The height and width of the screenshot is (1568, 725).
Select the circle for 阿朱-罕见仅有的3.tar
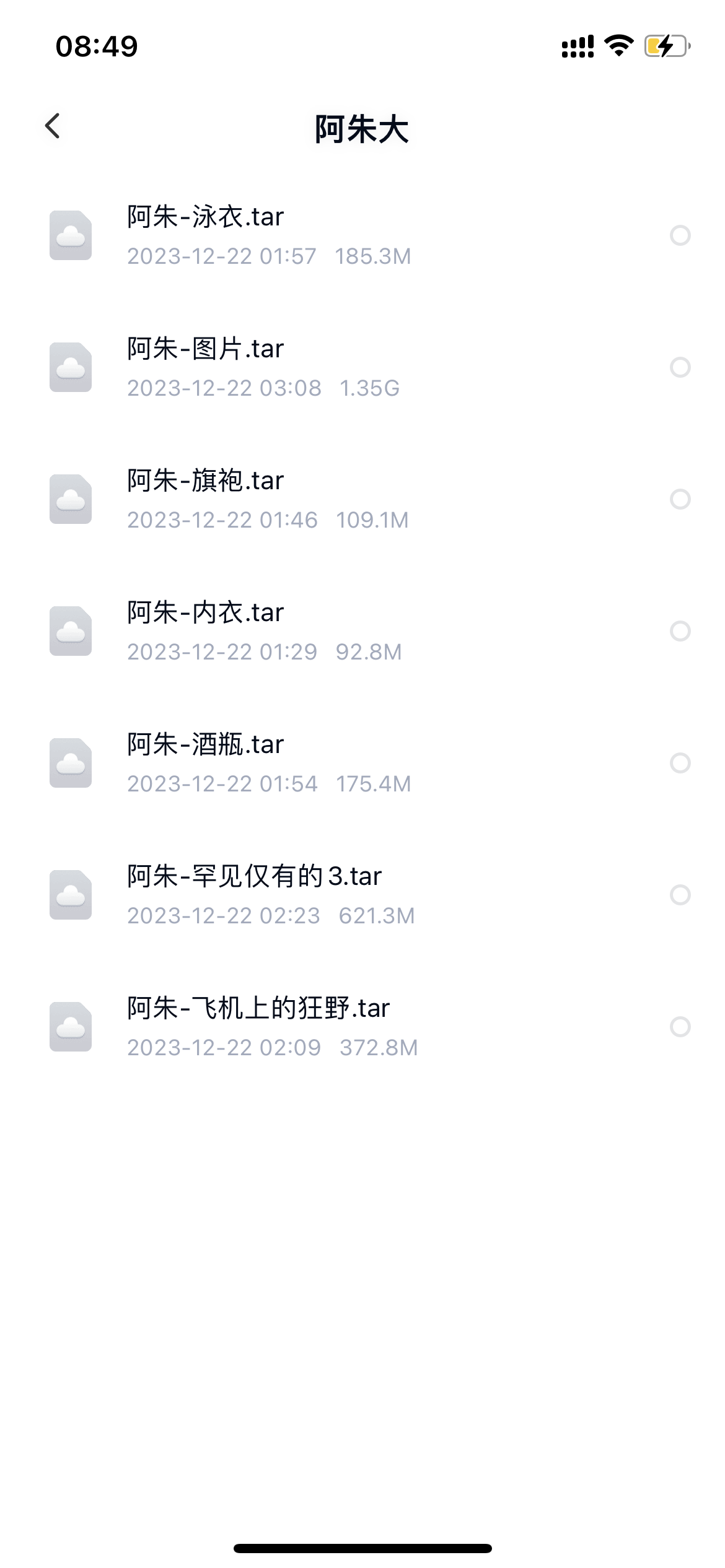click(680, 895)
